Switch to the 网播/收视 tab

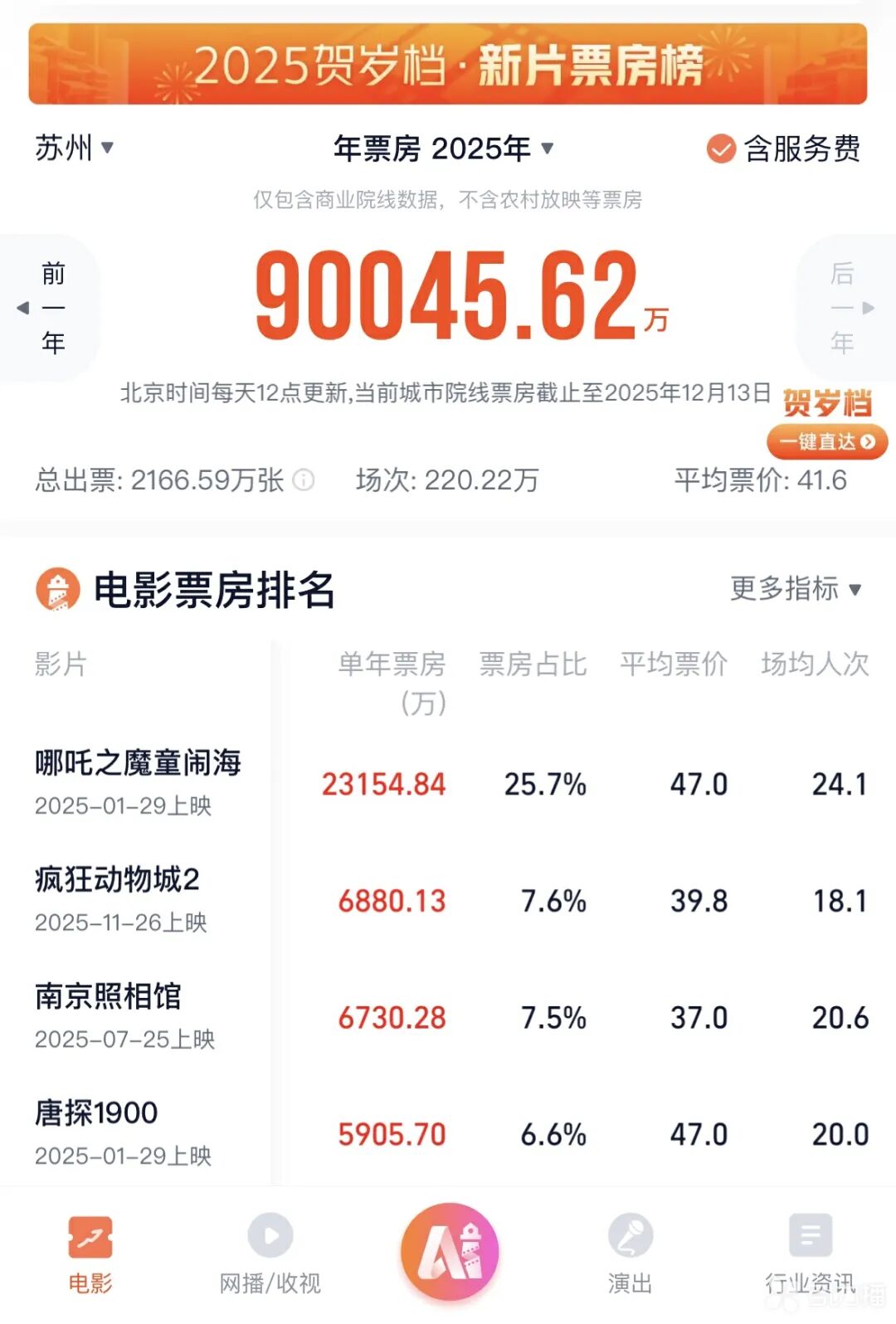click(x=270, y=1253)
